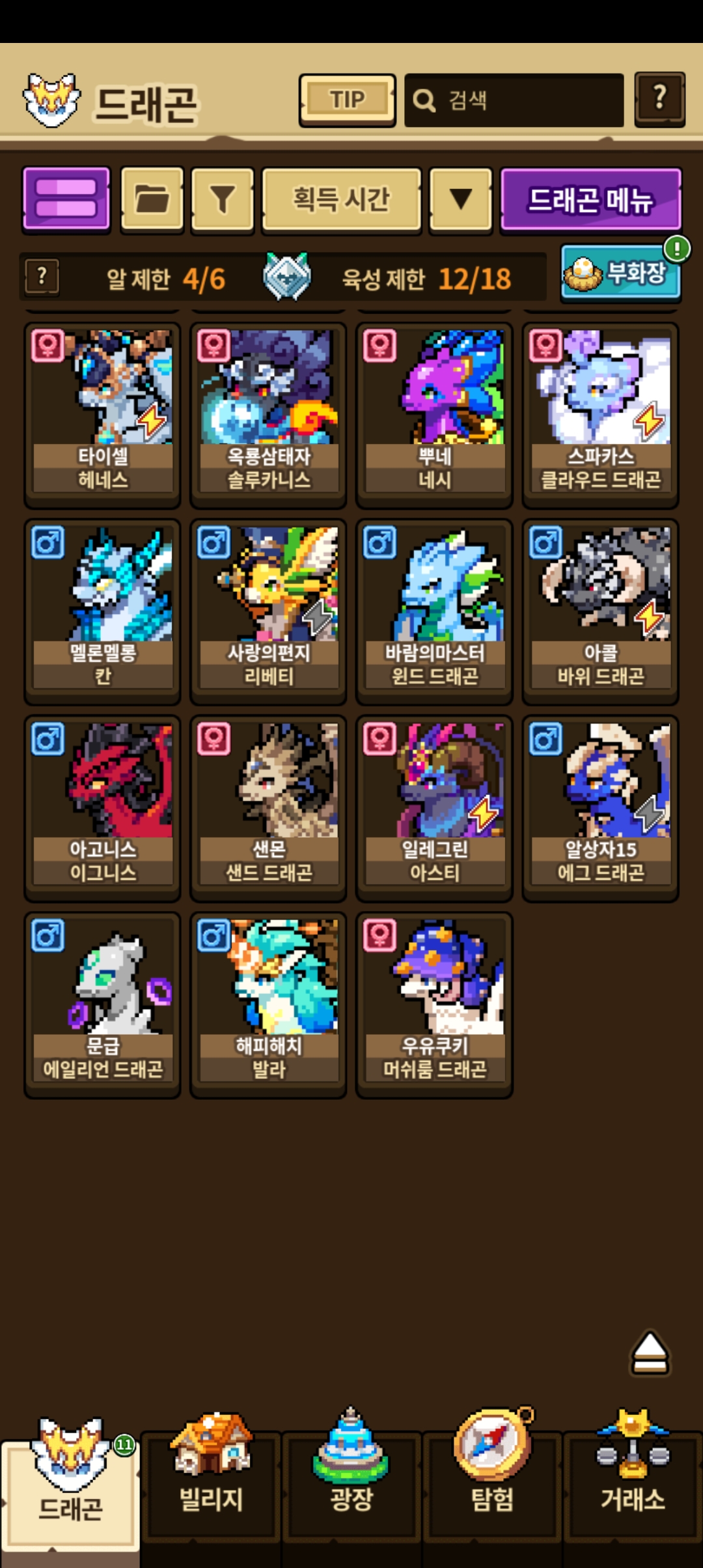View the 바람의마스터 윈드 드래곤 card

click(x=434, y=611)
